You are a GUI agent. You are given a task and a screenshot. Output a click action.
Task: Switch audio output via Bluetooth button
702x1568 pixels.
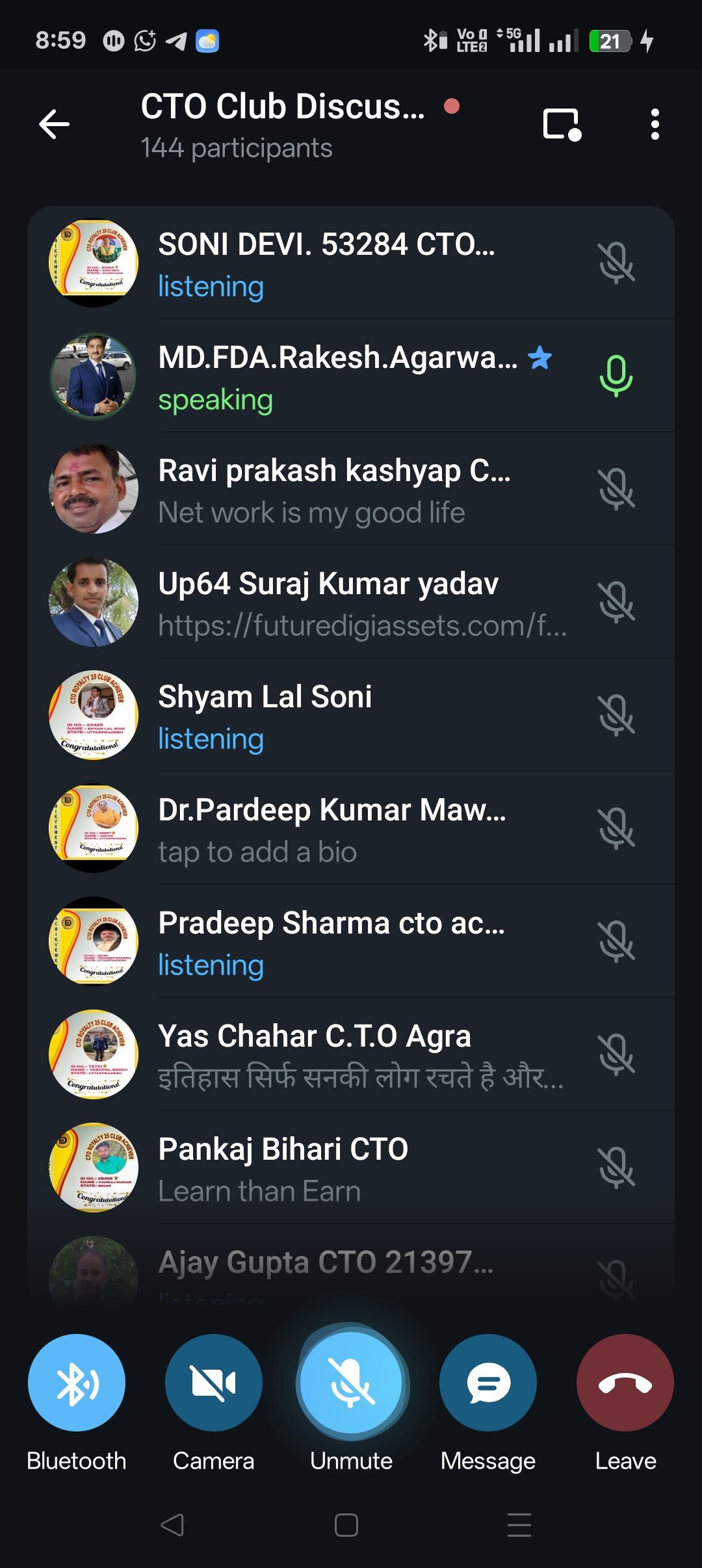click(x=77, y=1383)
